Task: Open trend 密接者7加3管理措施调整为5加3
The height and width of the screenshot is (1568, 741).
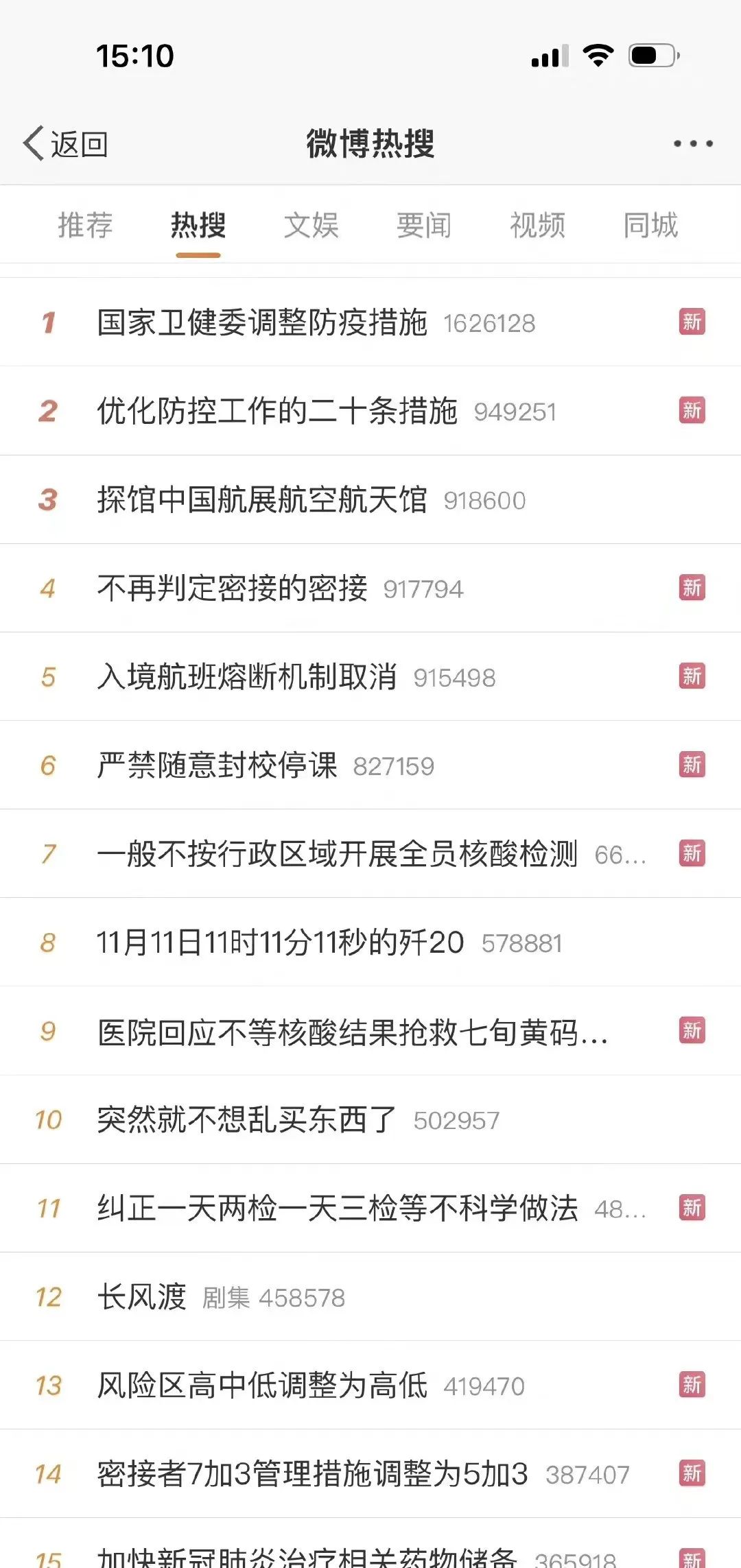Action: pos(370,1473)
